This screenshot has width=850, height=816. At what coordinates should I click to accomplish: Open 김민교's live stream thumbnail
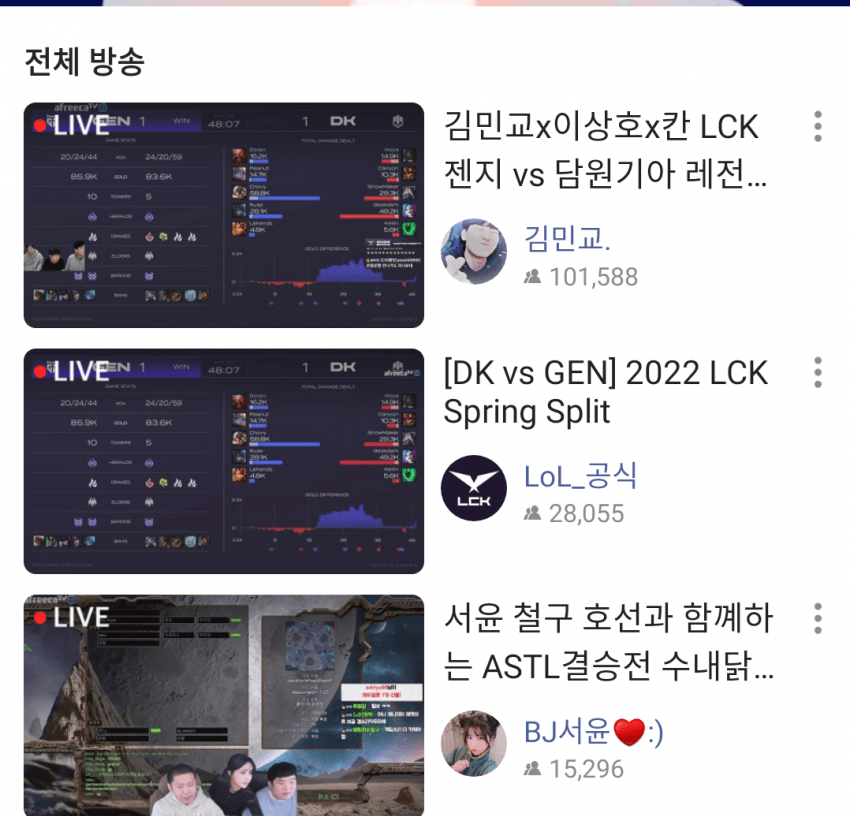click(x=223, y=214)
